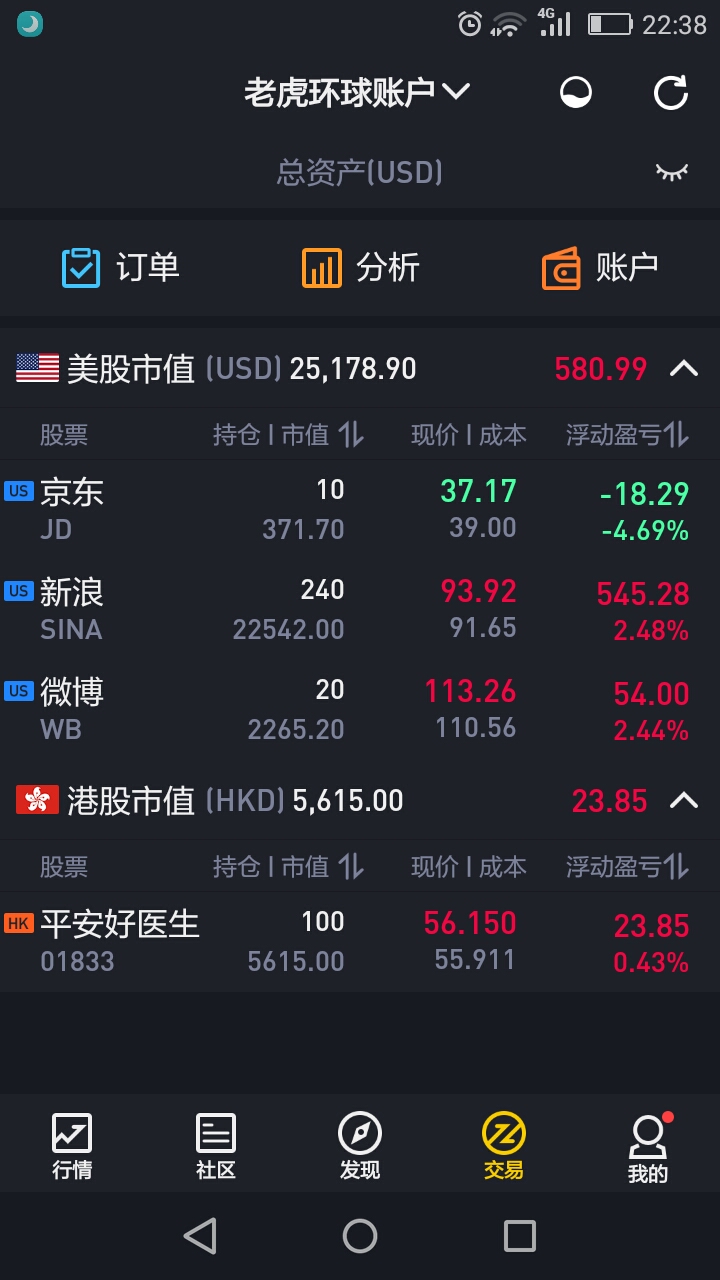Open the 微博 WB position
Screen dimensions: 720x1280
coord(360,710)
